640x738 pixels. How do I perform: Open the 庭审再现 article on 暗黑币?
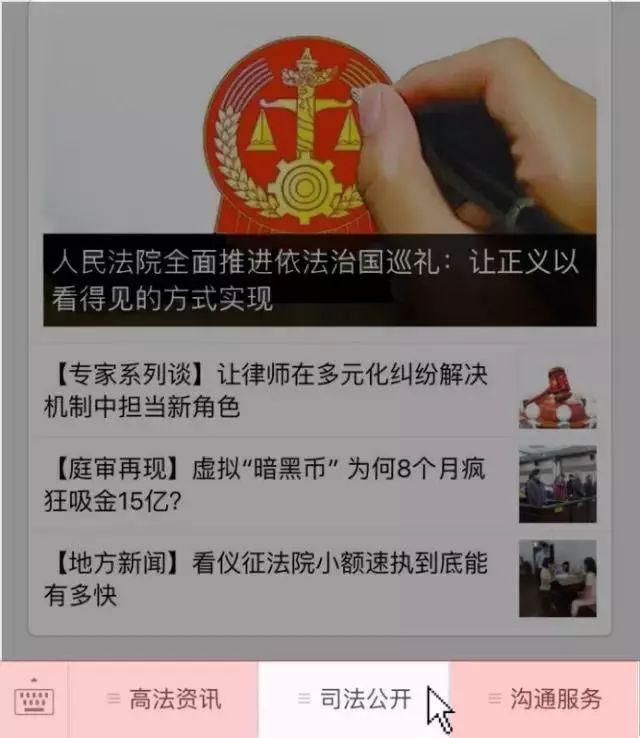(270, 483)
